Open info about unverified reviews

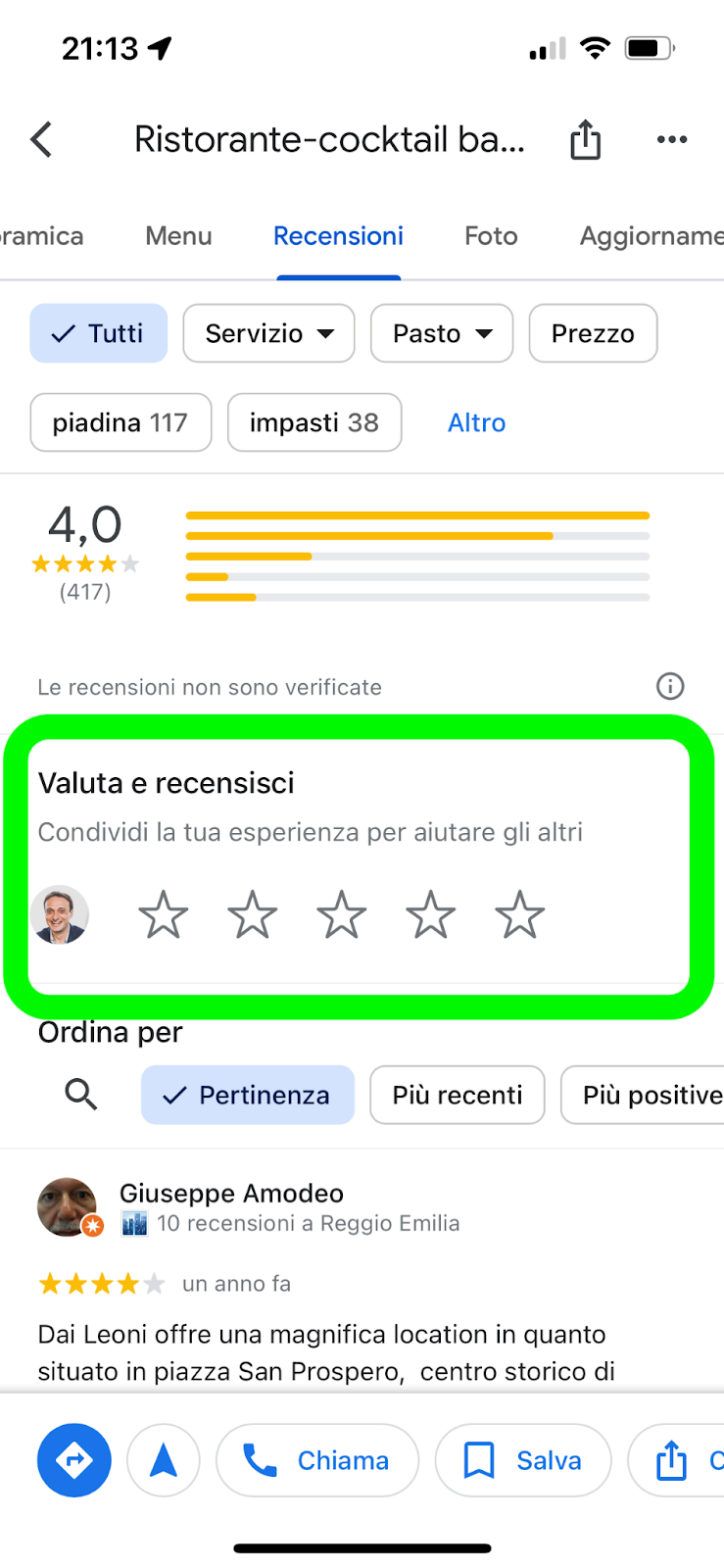point(670,686)
